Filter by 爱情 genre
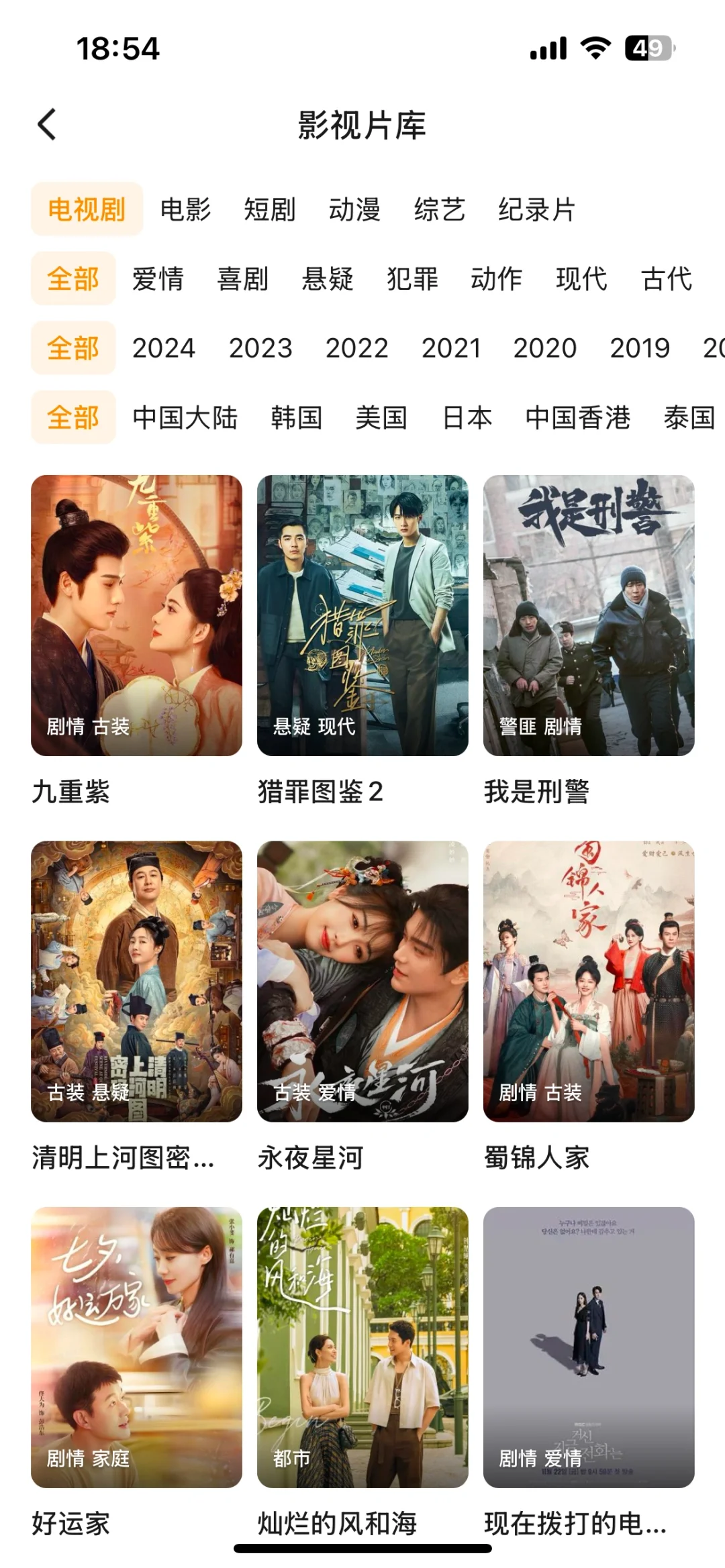Viewport: 725px width, 1568px height. (158, 279)
